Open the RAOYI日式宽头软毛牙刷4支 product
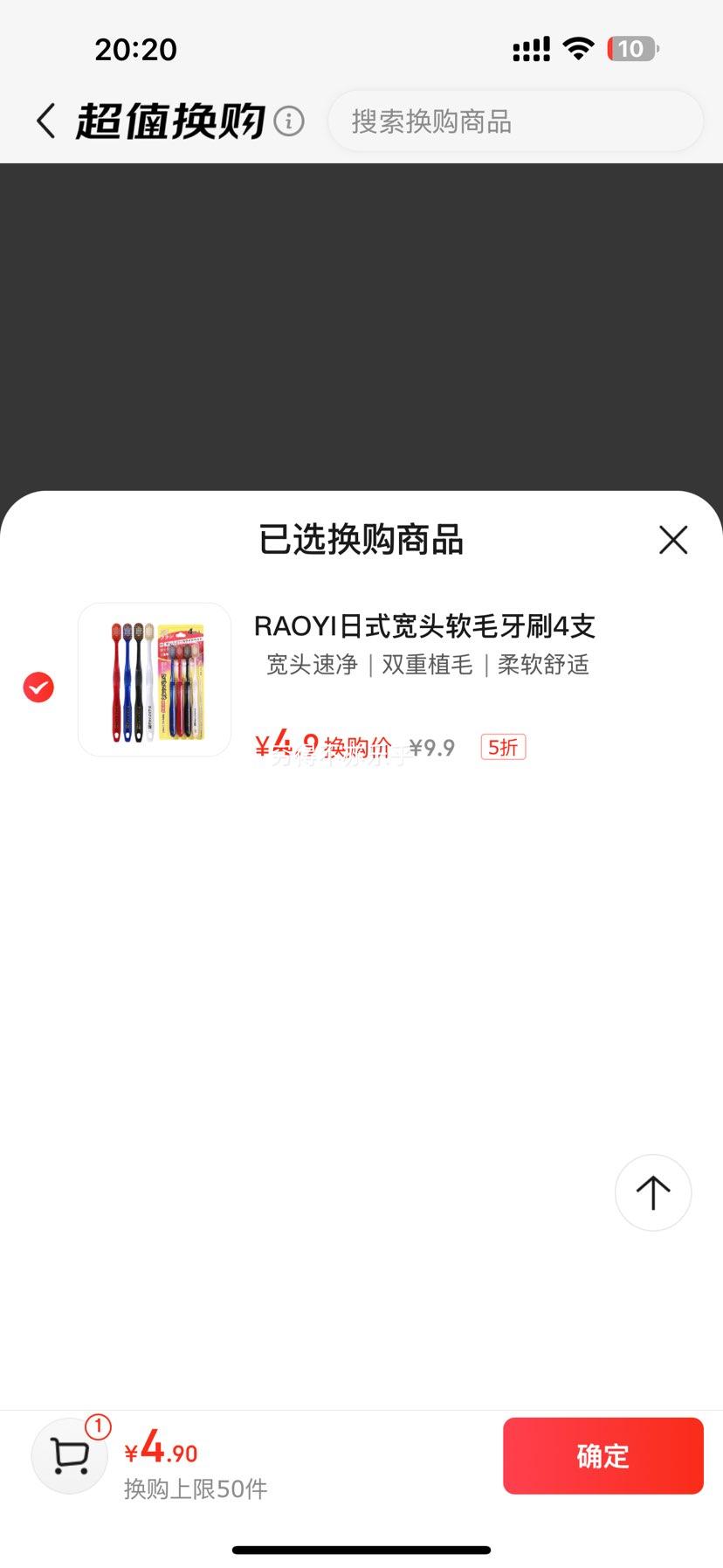The height and width of the screenshot is (1568, 723). click(423, 625)
